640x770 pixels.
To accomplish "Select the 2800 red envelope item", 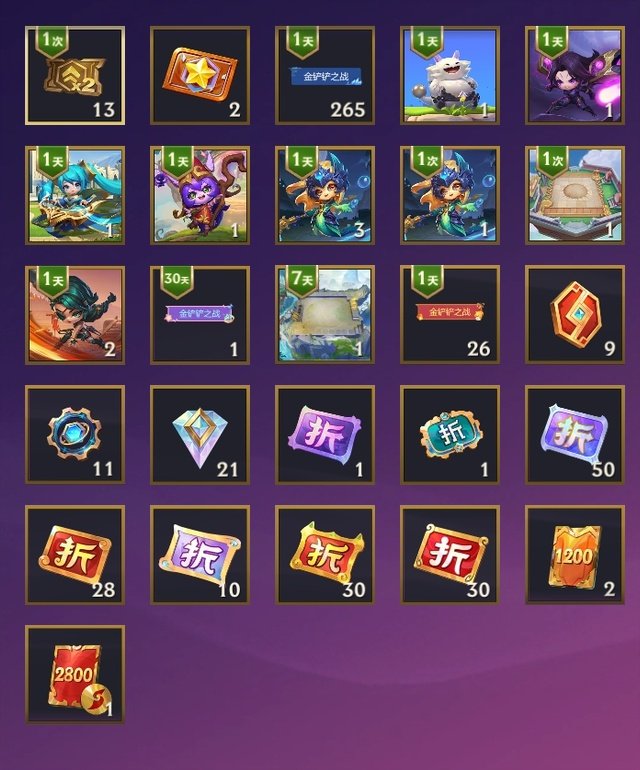I will click(75, 674).
